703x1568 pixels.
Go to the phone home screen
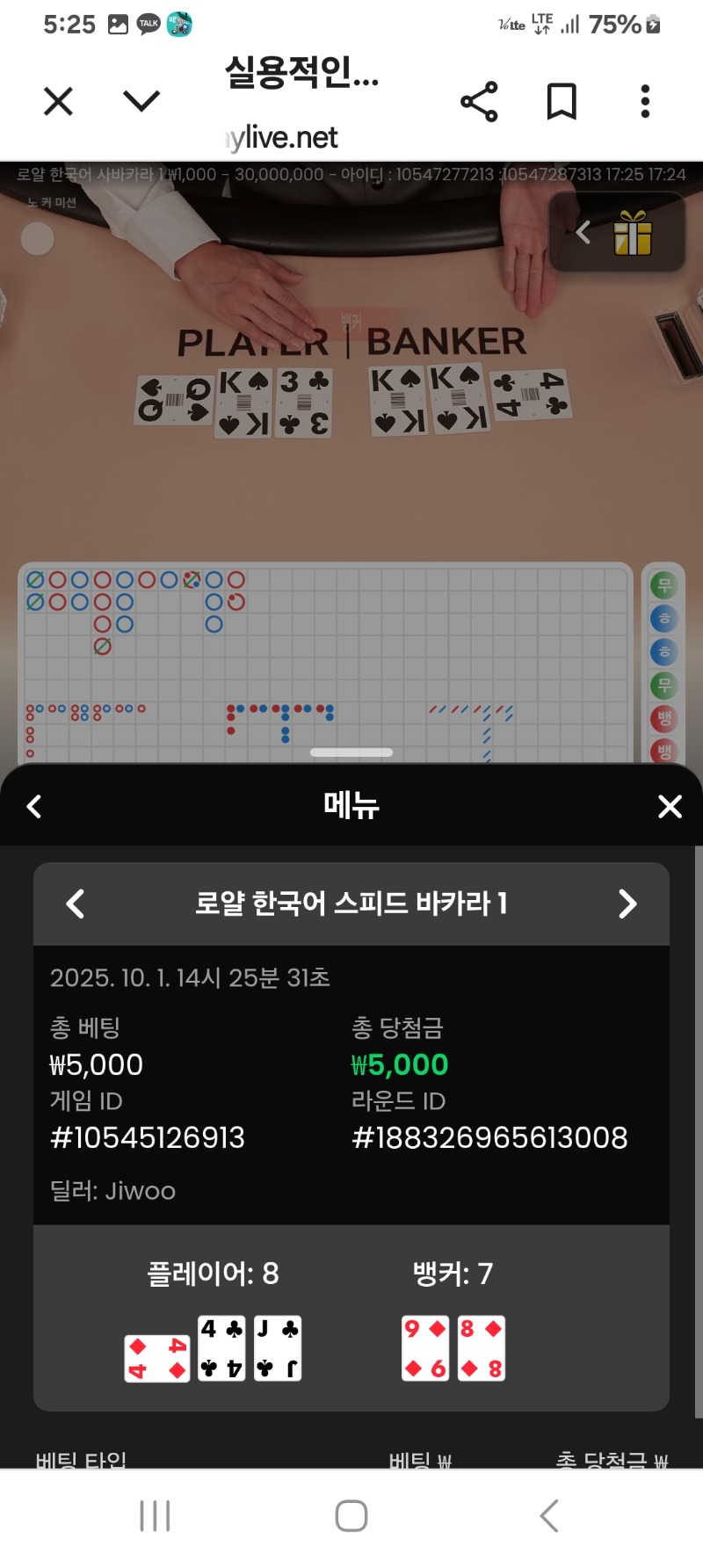(351, 1516)
